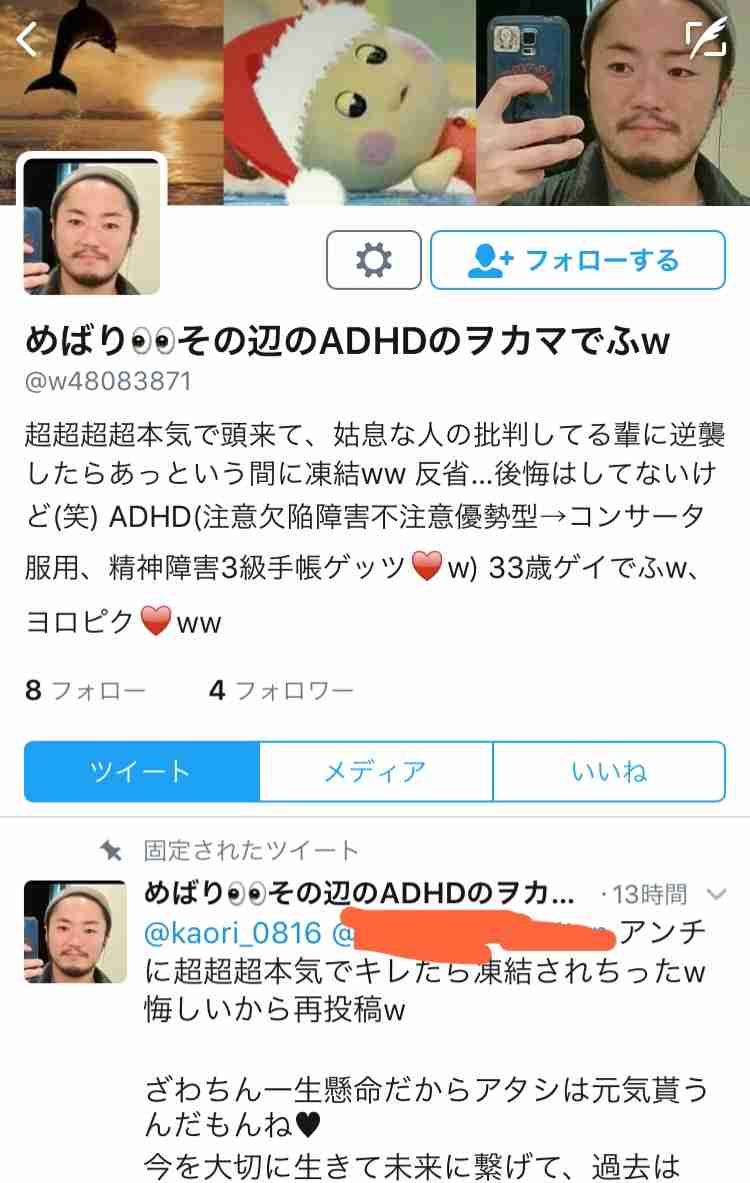The height and width of the screenshot is (1183, 750).
Task: Tap the フォローする button
Action: [577, 260]
